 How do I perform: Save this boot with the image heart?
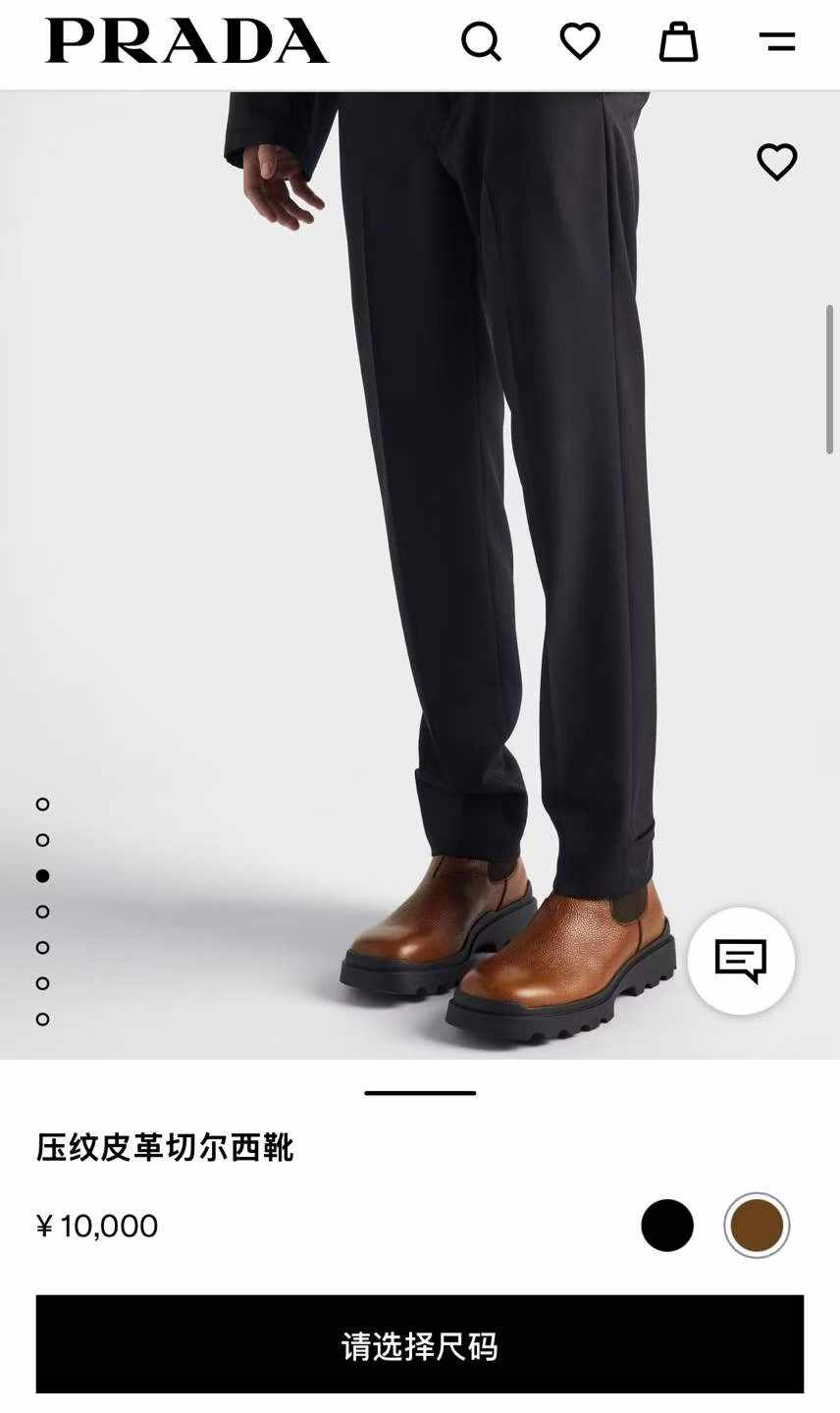777,162
